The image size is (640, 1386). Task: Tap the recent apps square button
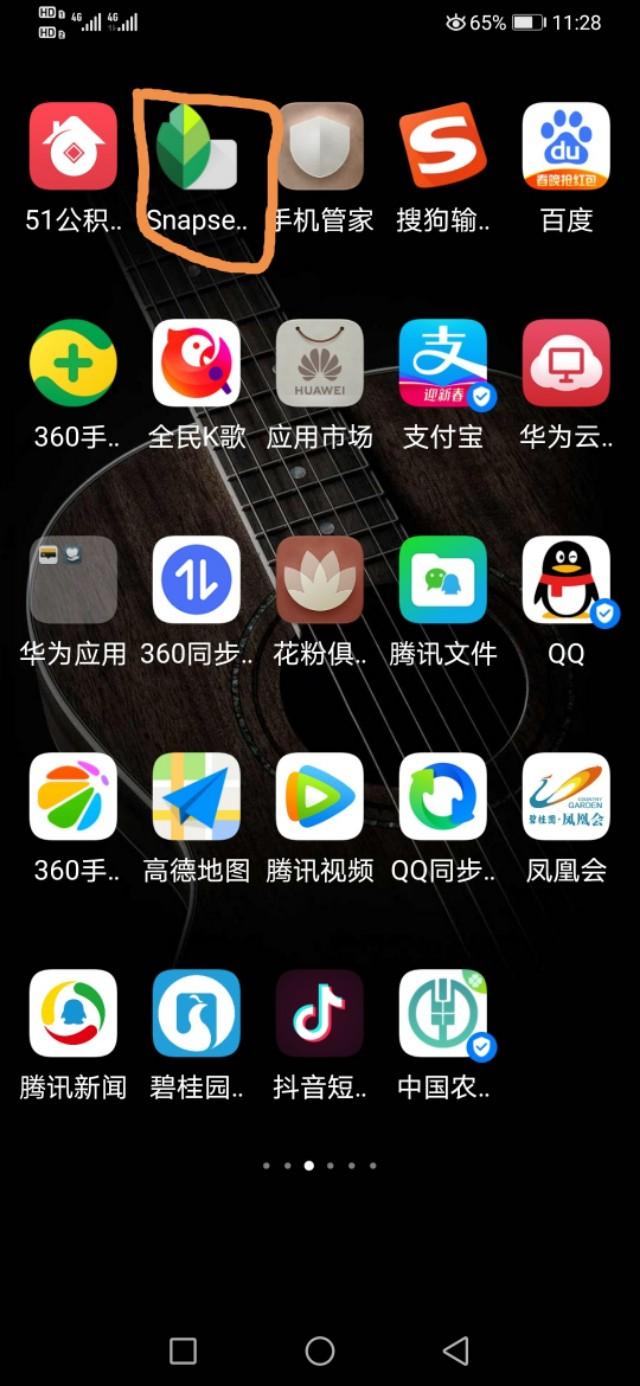pos(183,1351)
